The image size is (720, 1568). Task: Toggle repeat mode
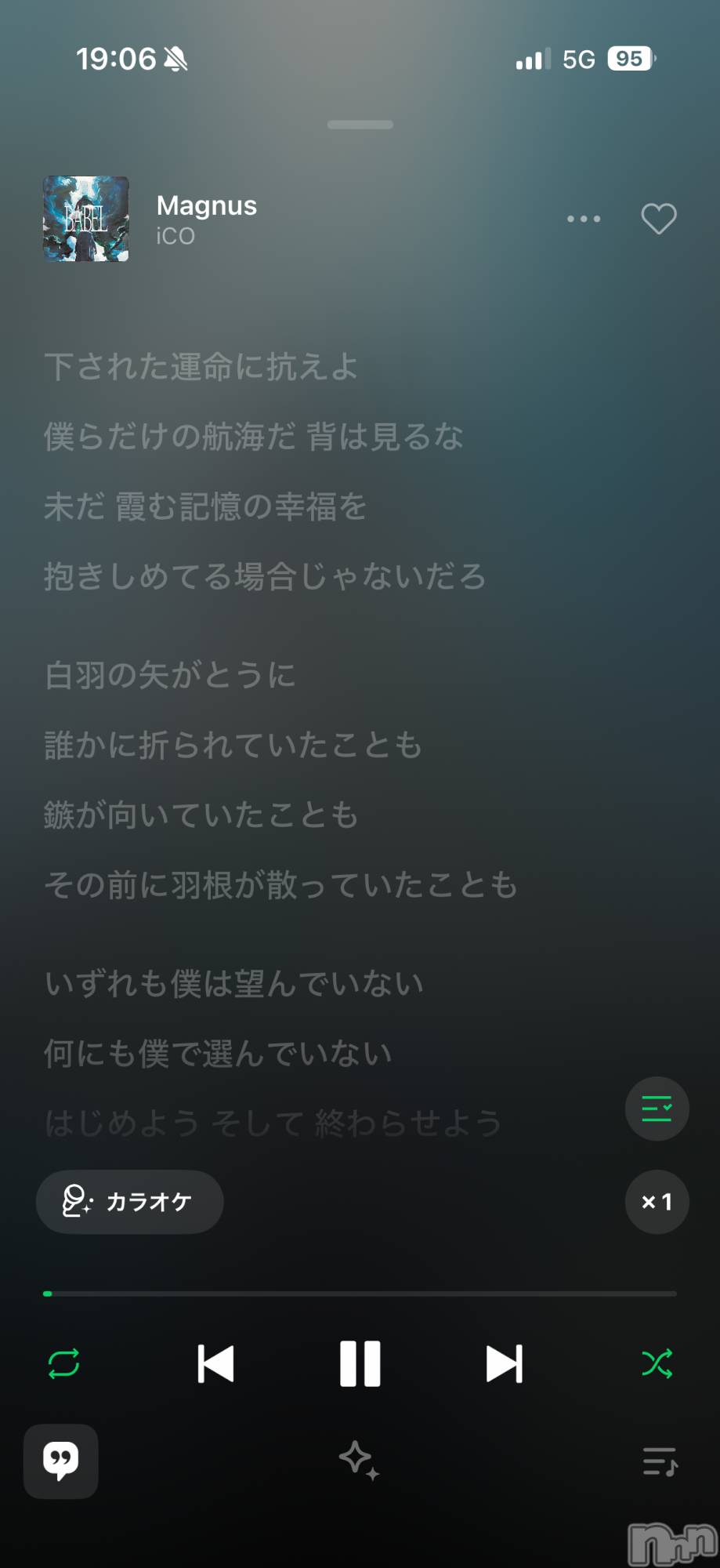point(63,1363)
